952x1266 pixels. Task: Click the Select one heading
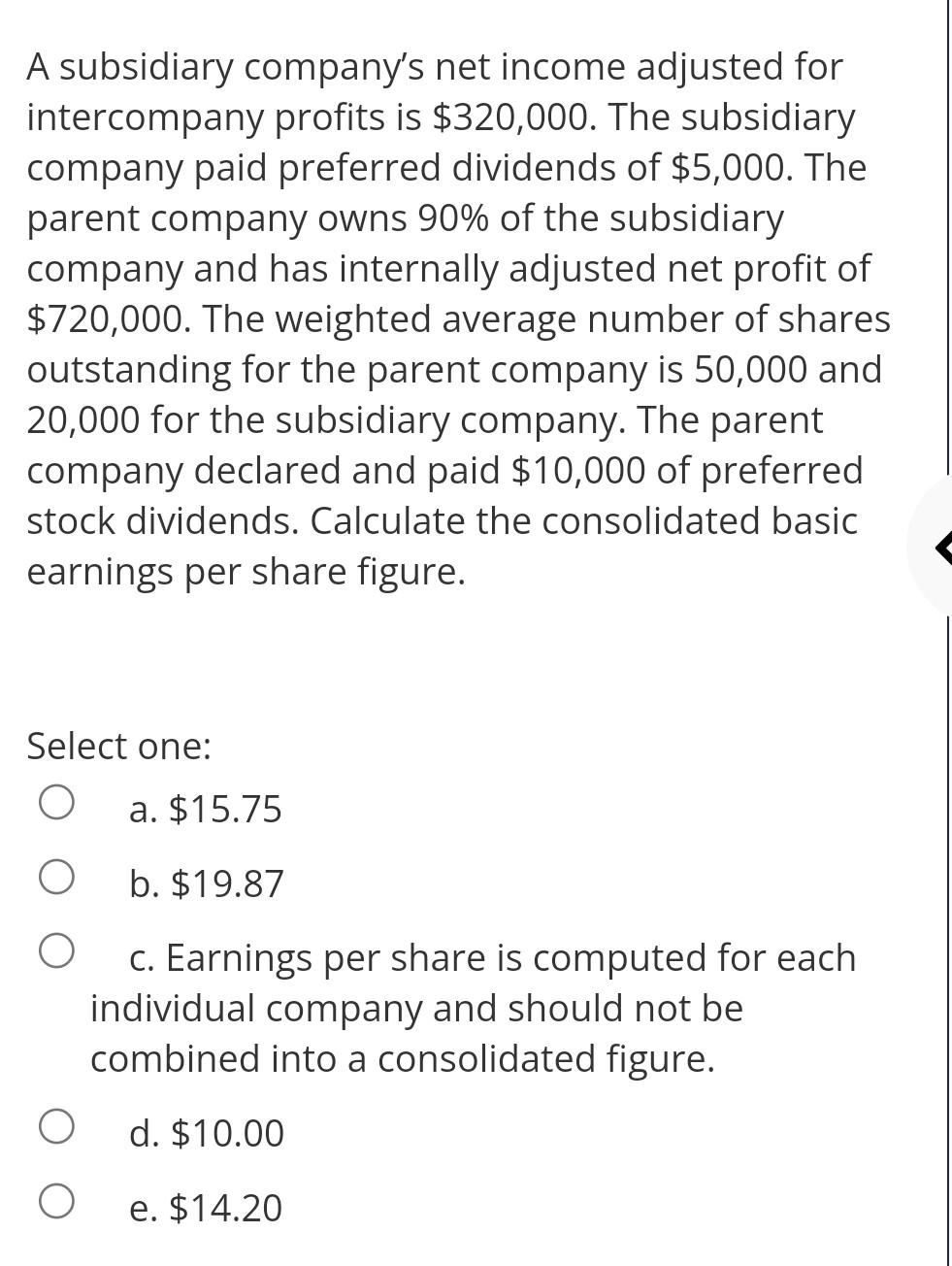click(x=119, y=747)
